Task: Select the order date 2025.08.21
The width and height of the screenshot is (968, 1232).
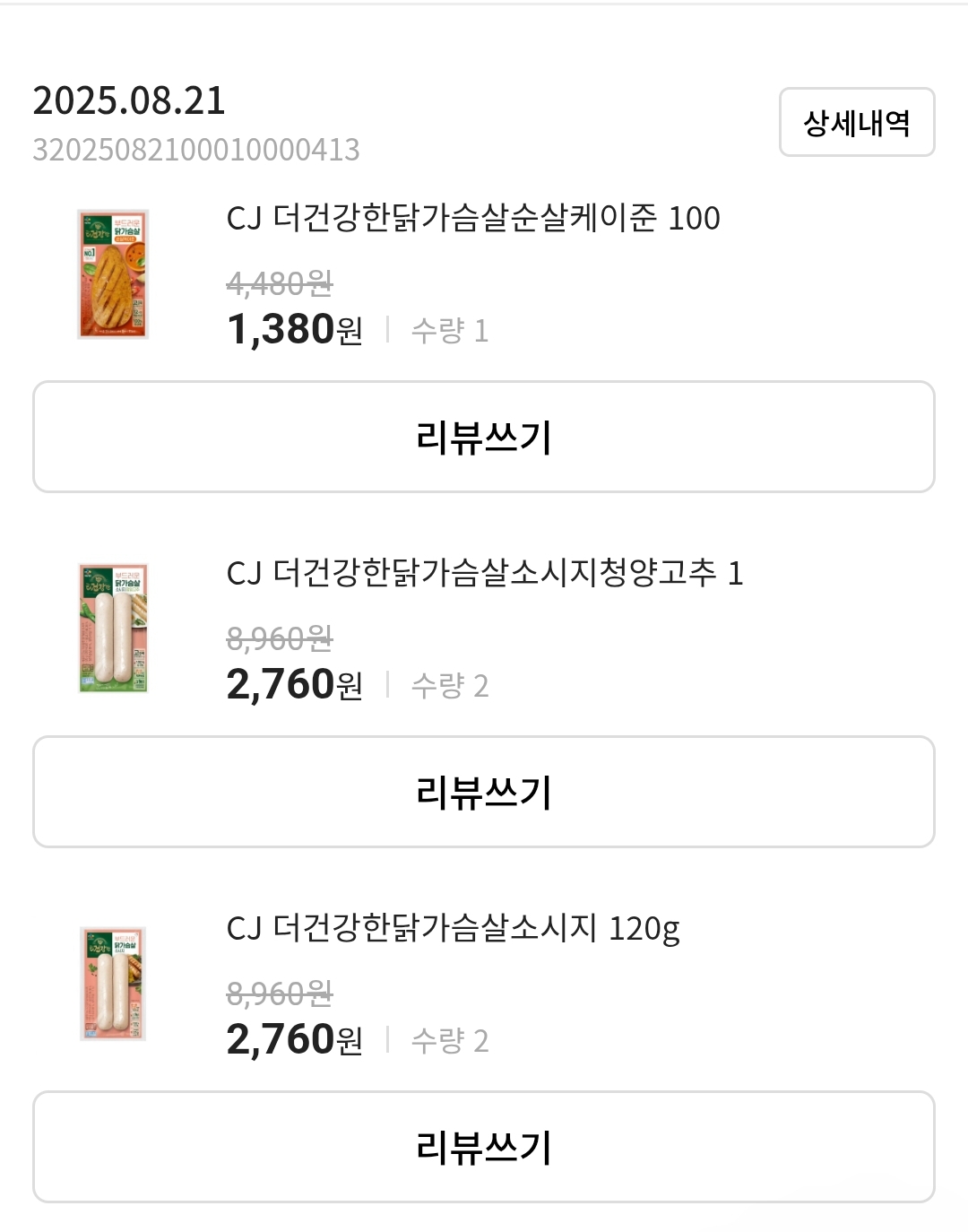Action: [130, 103]
